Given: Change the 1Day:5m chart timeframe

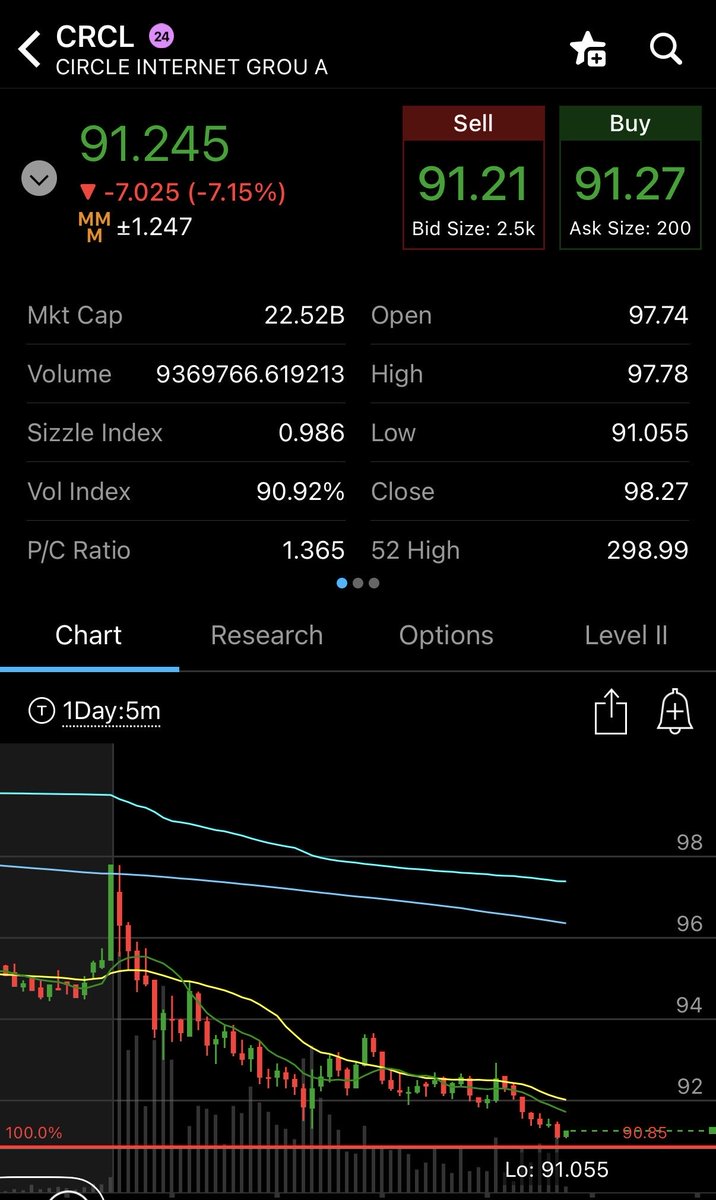Looking at the screenshot, I should click(110, 712).
